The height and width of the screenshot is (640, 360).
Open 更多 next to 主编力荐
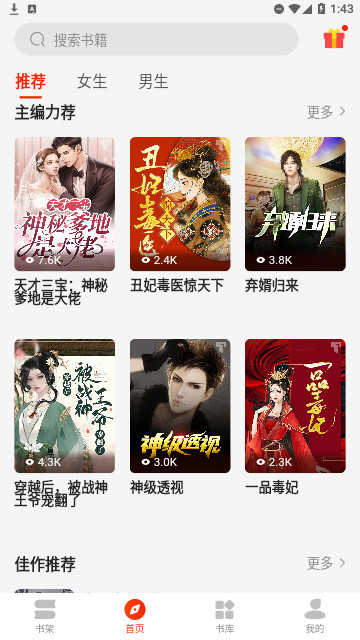pos(326,111)
